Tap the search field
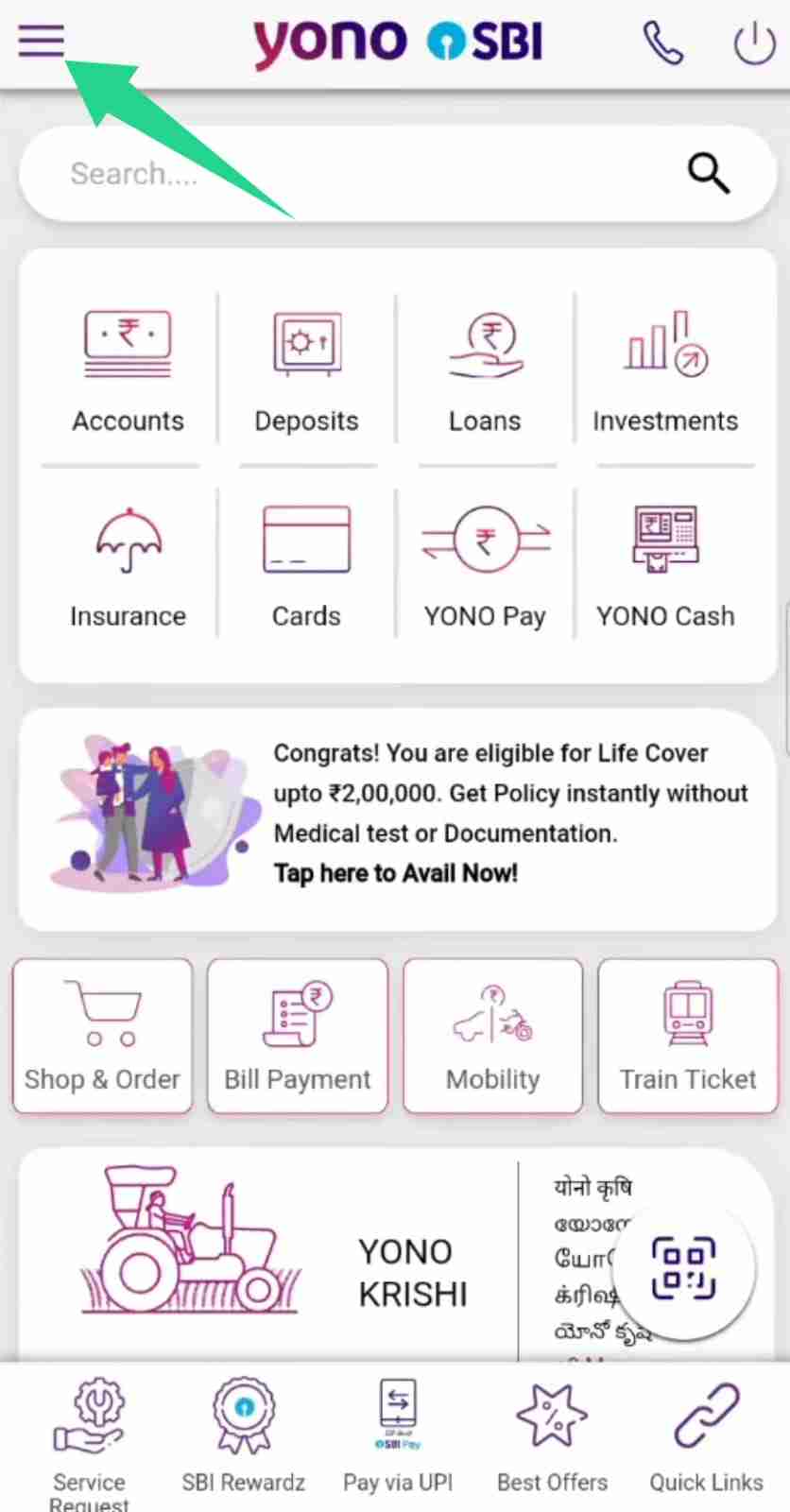 point(359,174)
